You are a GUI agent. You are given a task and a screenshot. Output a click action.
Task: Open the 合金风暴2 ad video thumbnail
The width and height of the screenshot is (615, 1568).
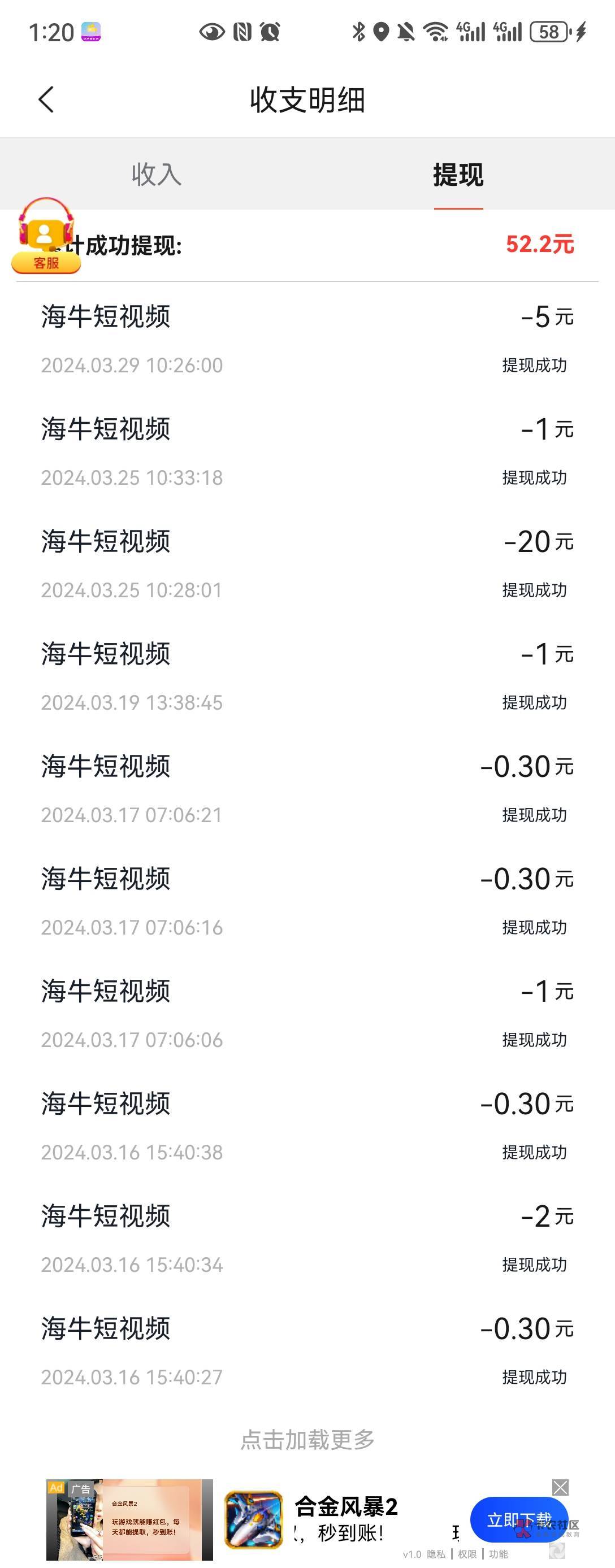[x=129, y=1519]
